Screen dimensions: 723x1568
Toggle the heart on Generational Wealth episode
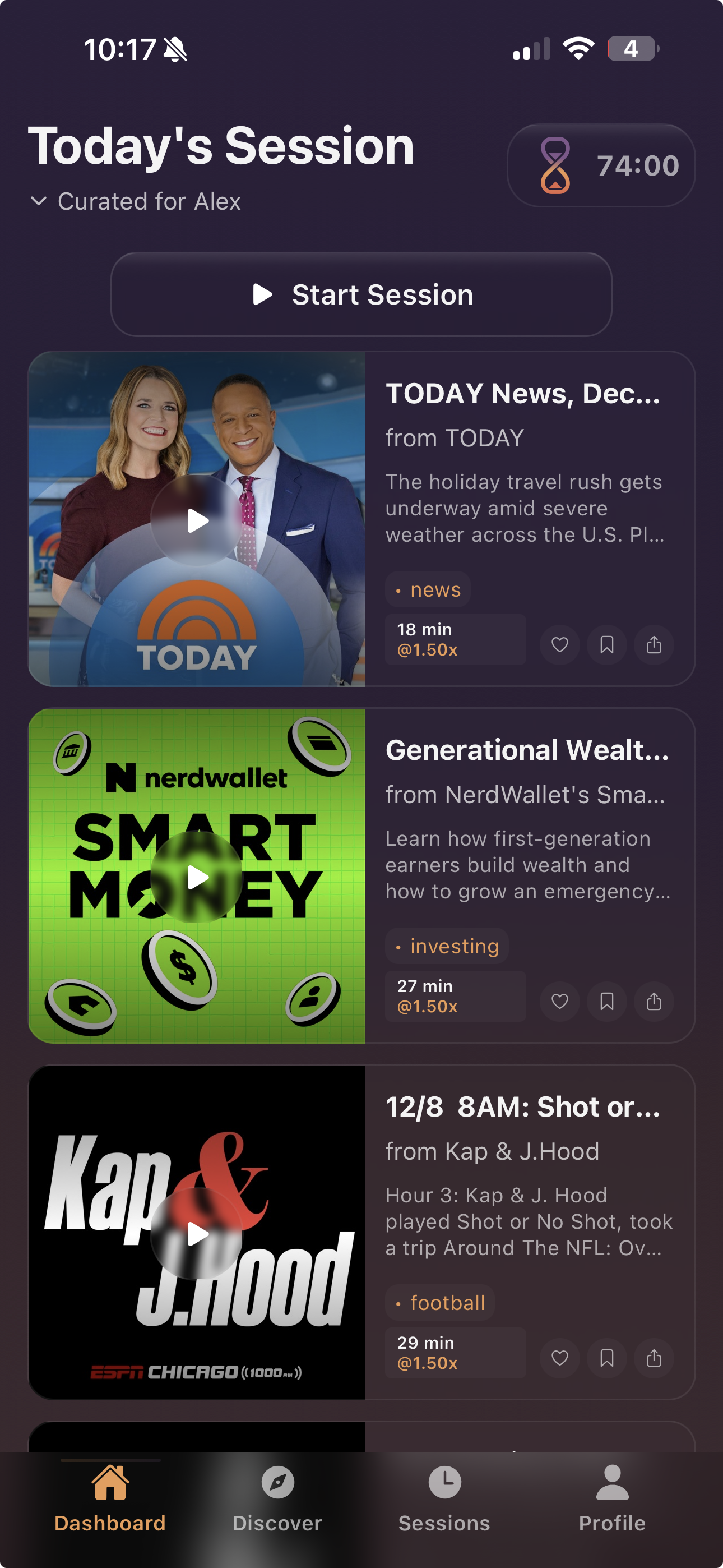[x=559, y=1001]
